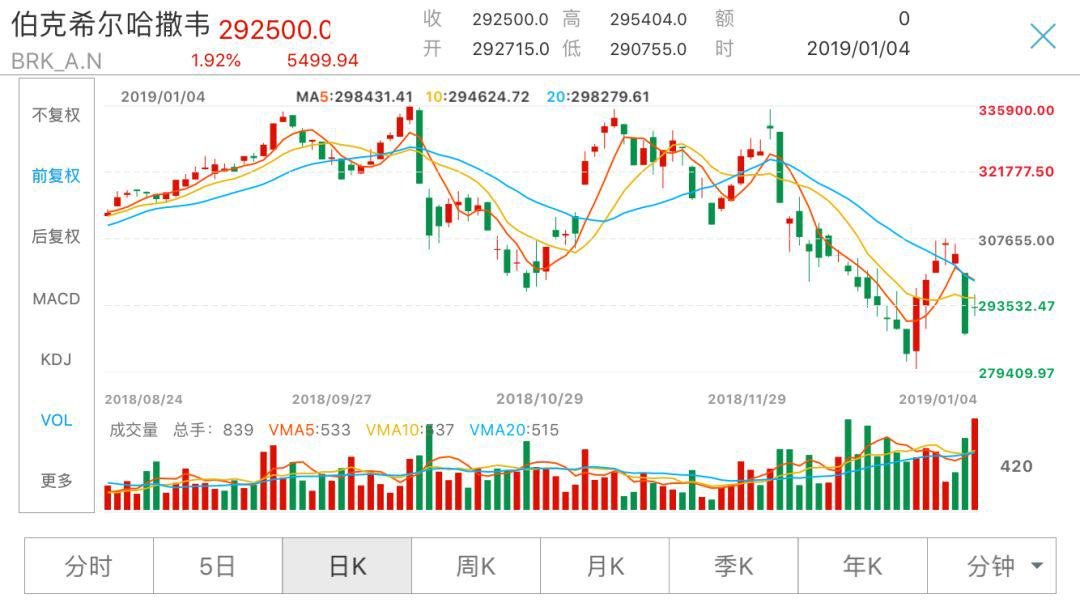Image resolution: width=1080 pixels, height=607 pixels.
Task: Switch to 日K chart tab
Action: [347, 566]
